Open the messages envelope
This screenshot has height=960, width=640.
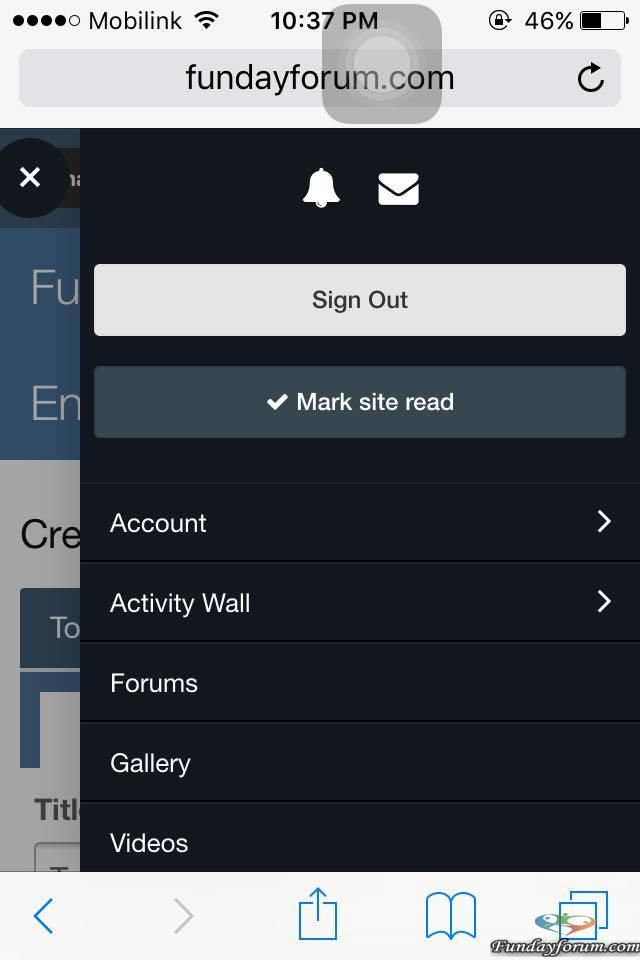coord(398,188)
